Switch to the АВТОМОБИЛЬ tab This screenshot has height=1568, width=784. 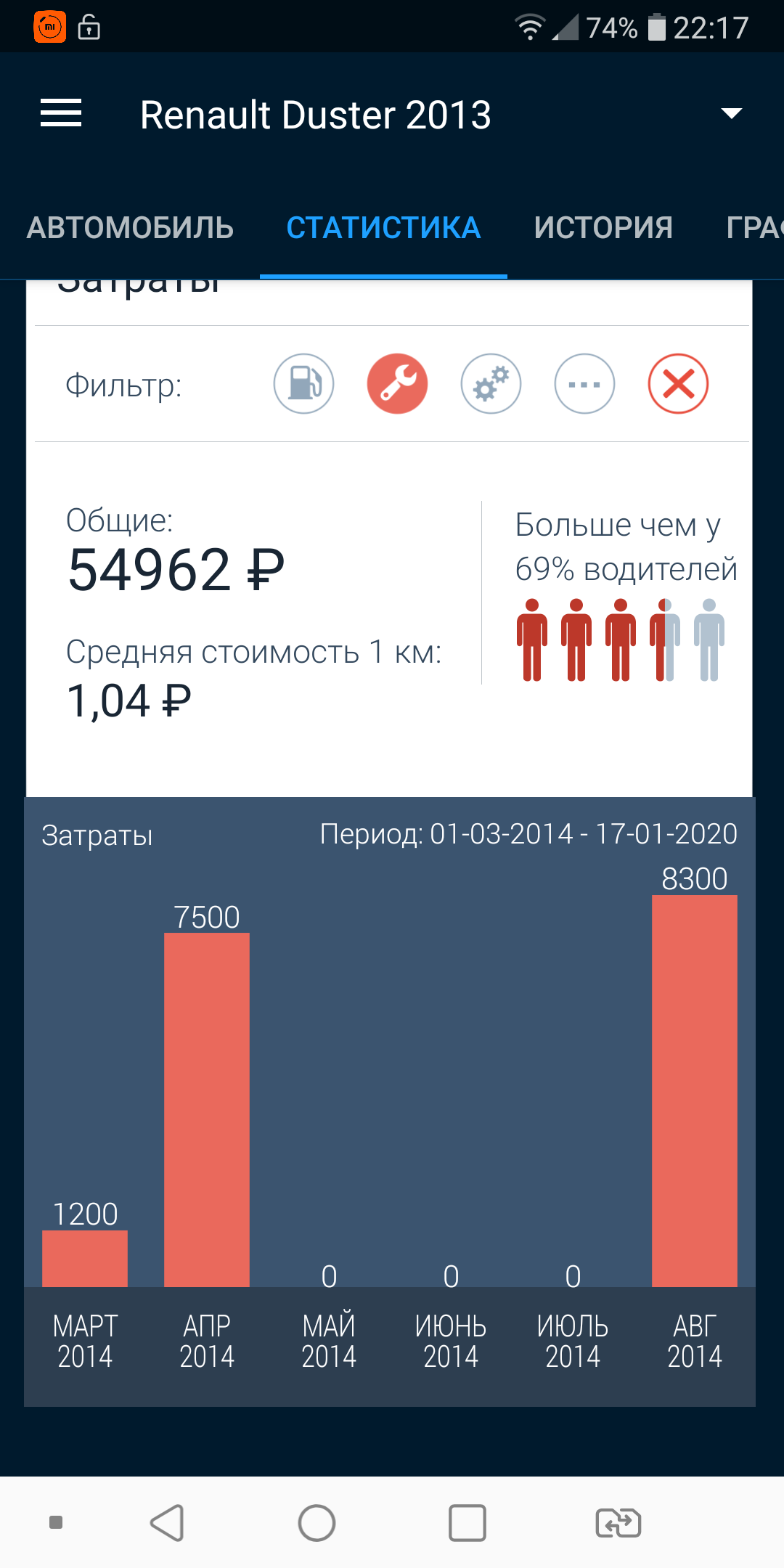130,228
